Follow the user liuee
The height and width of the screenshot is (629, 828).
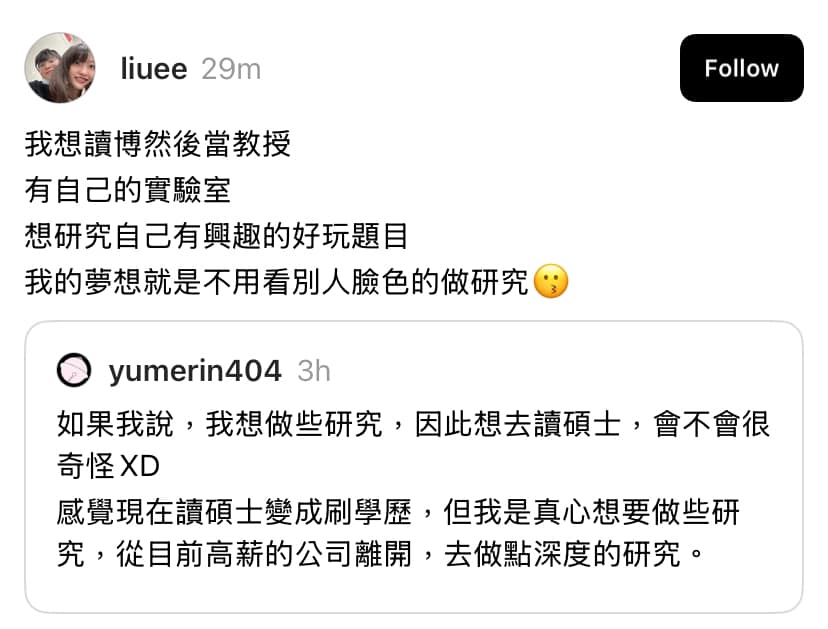click(x=741, y=68)
